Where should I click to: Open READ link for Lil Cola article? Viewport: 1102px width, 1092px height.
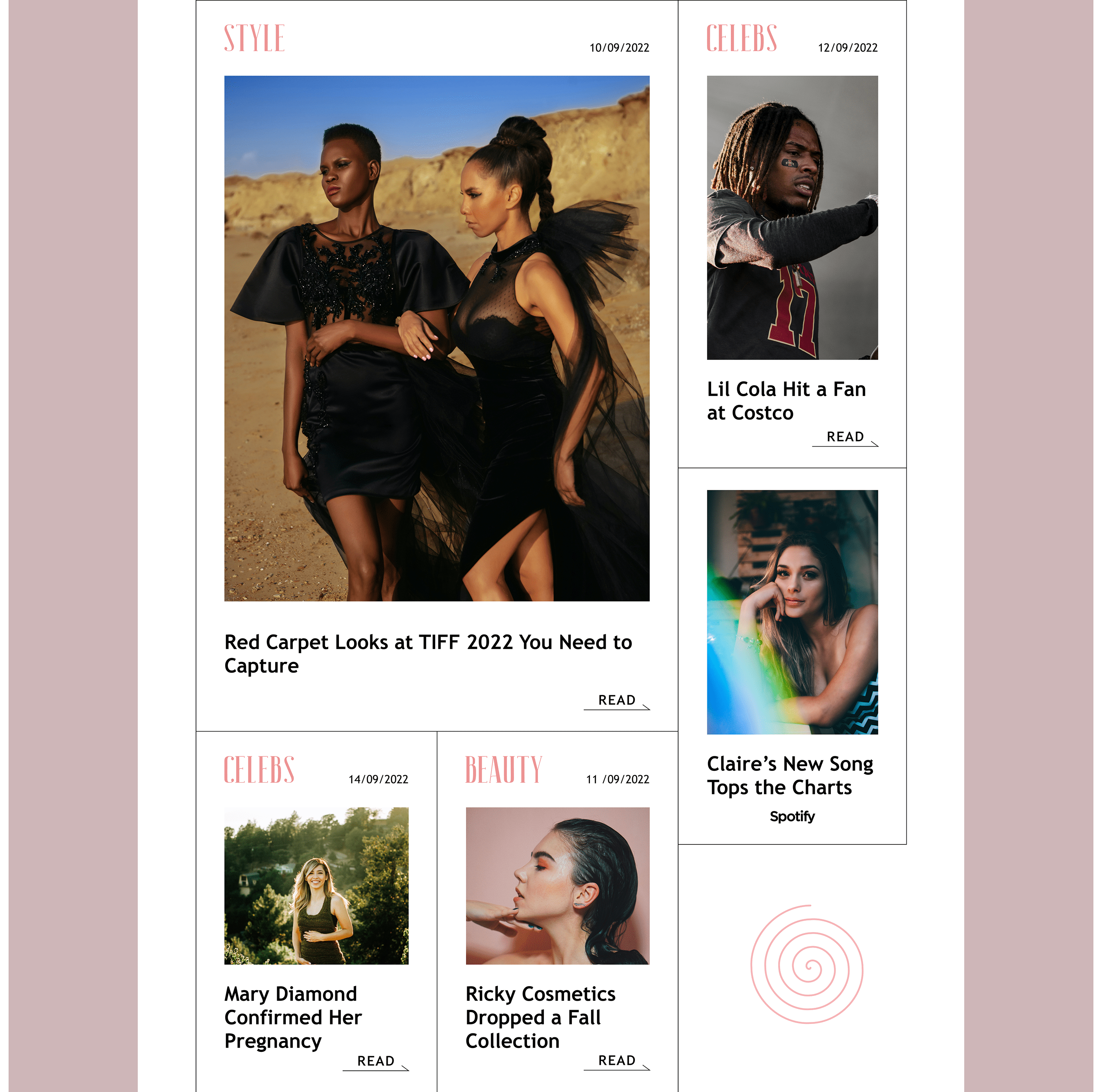click(845, 437)
